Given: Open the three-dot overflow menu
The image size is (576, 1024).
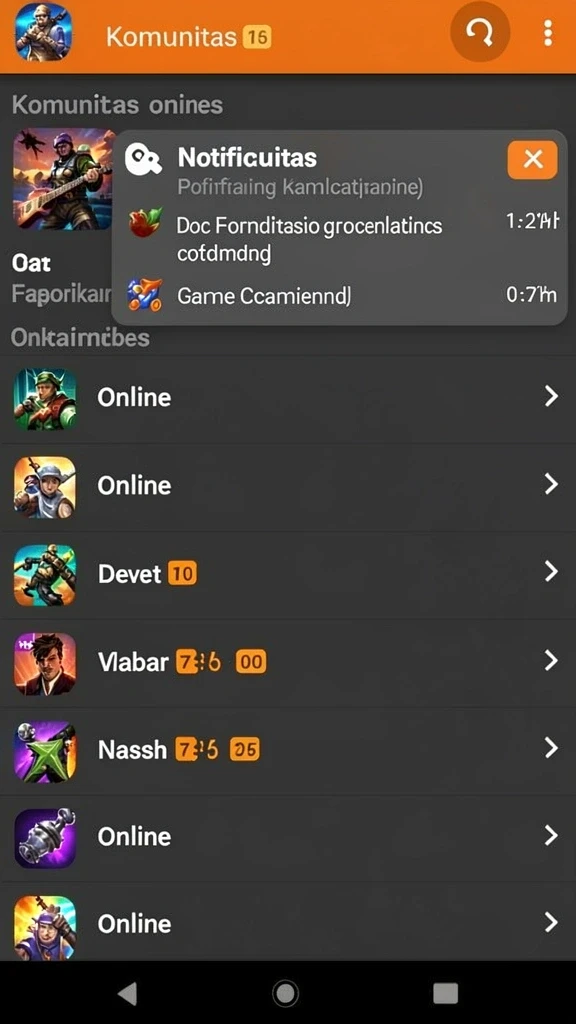Looking at the screenshot, I should (x=548, y=33).
